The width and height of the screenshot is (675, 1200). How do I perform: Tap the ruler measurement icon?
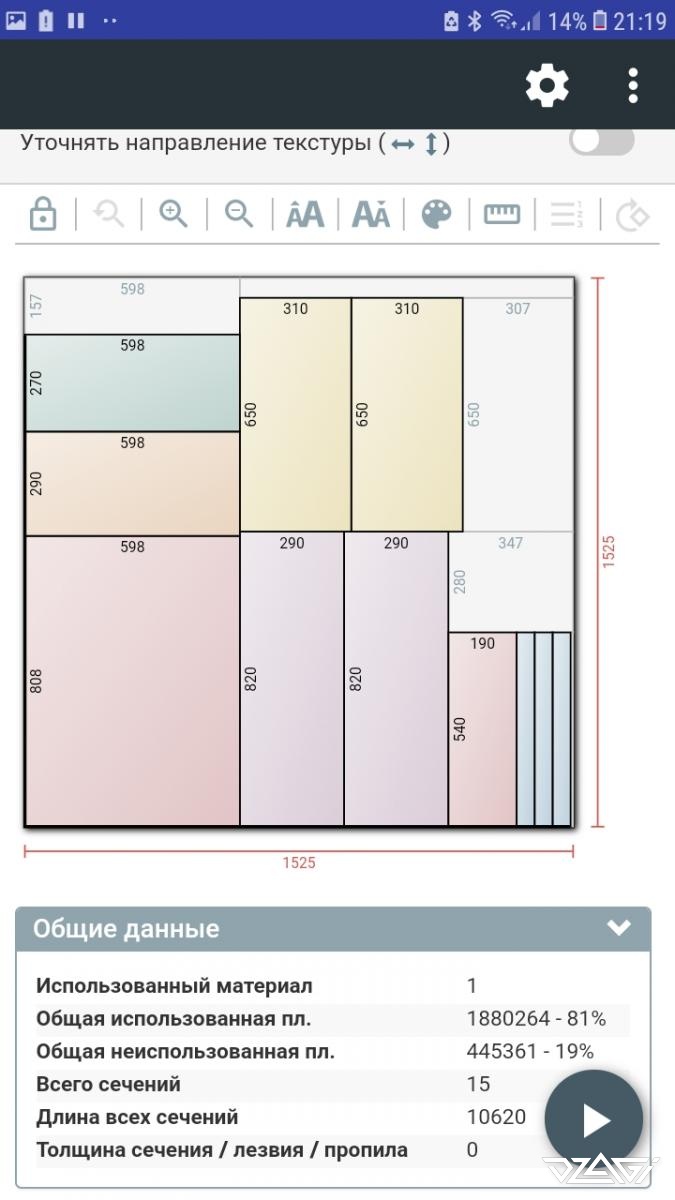click(x=502, y=214)
